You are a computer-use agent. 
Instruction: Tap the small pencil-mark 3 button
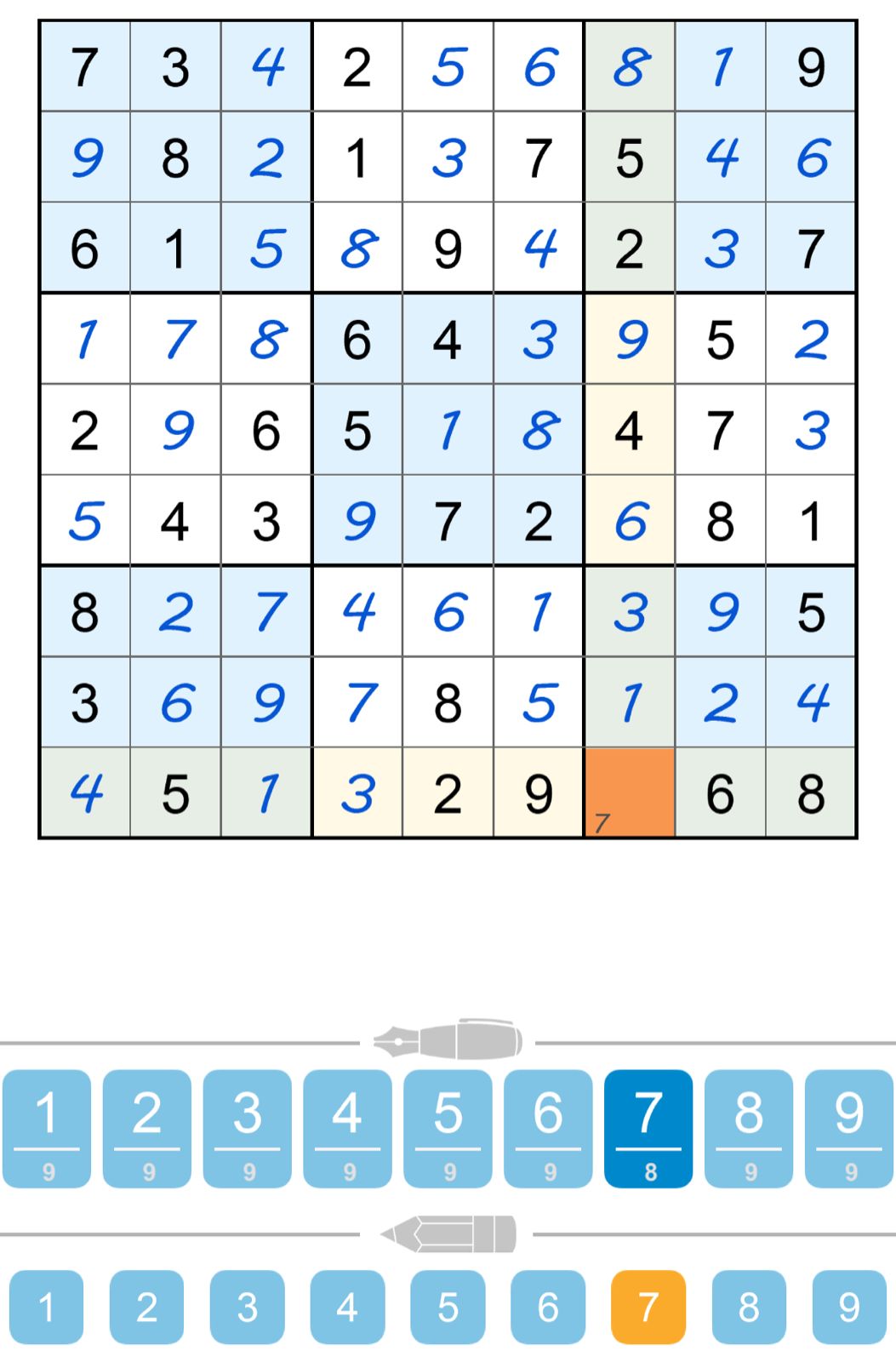click(x=248, y=1307)
